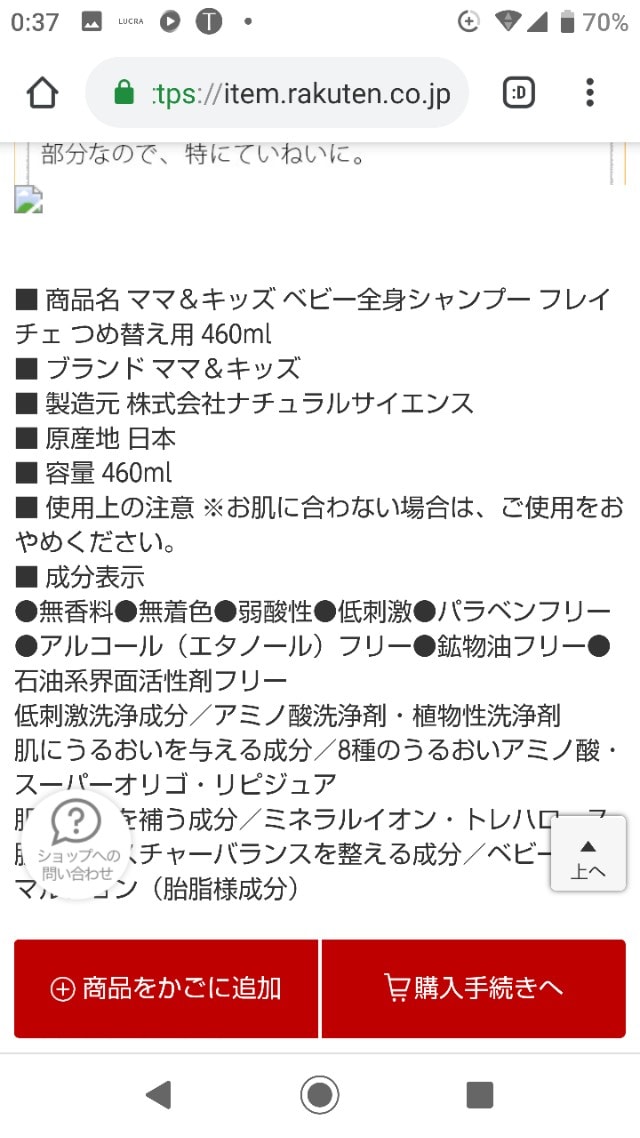
Task: Jump to page top with 上へ
Action: (588, 854)
